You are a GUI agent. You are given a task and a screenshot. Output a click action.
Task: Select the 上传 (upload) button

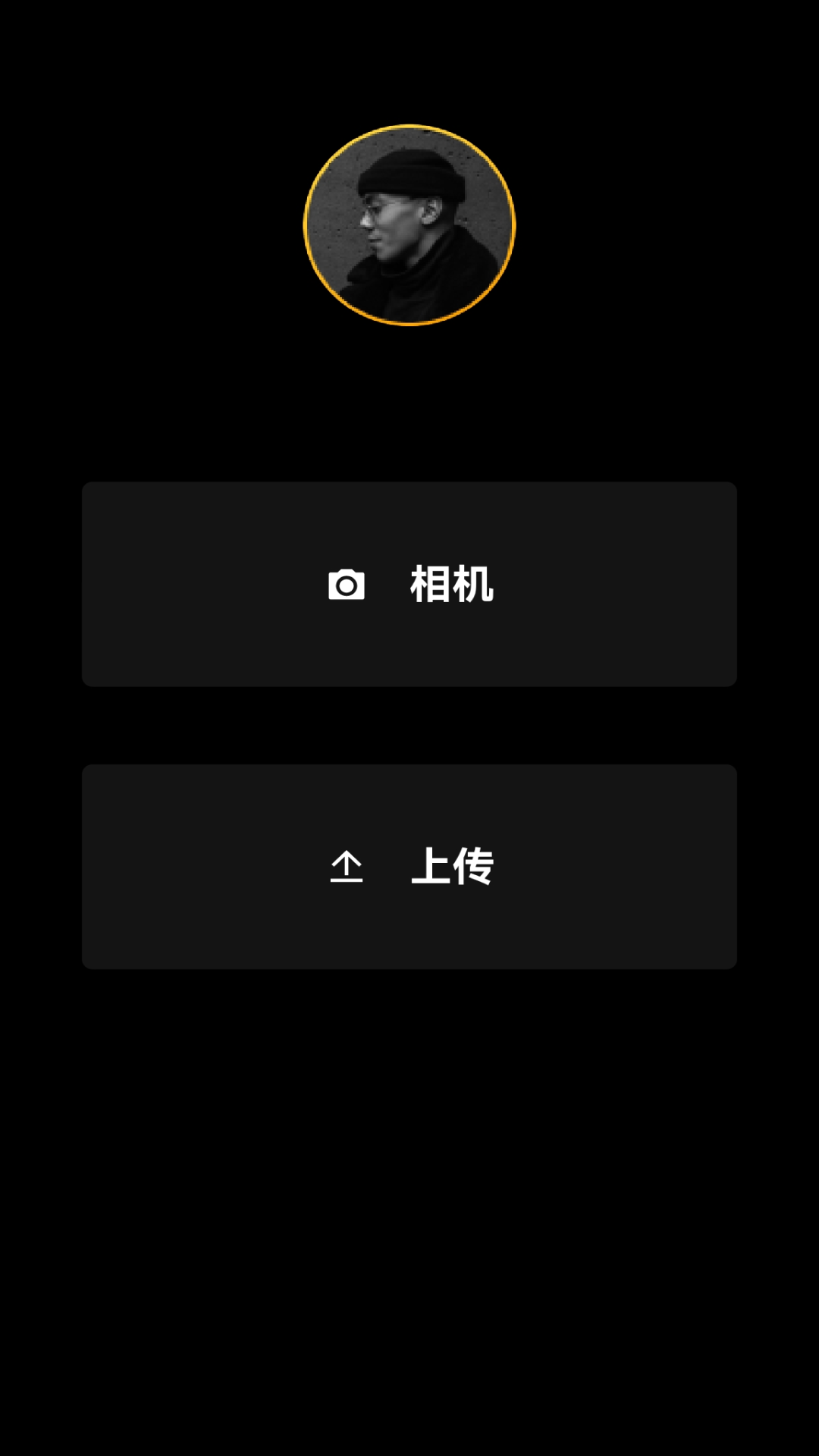(409, 866)
